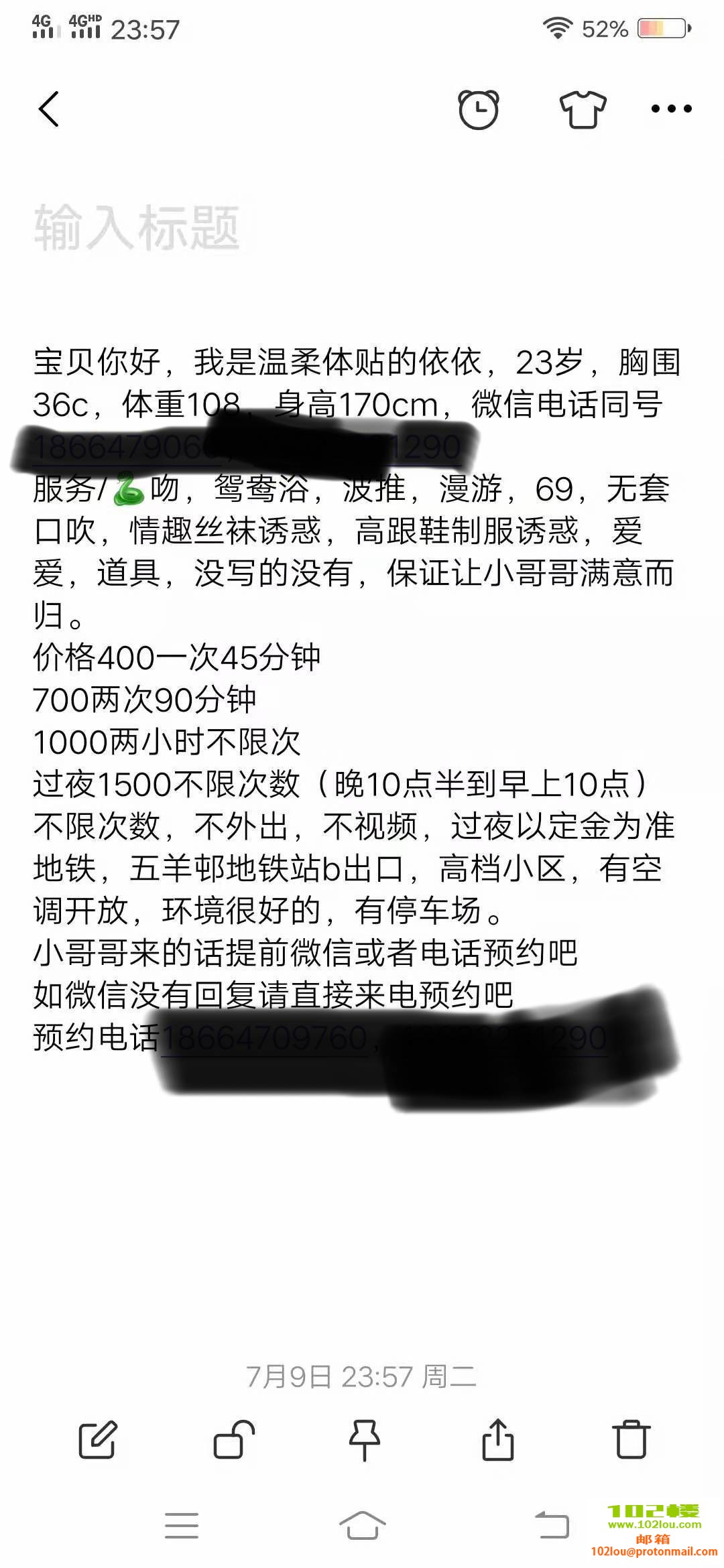Delete this note with the trash icon
724x1568 pixels.
631,1439
